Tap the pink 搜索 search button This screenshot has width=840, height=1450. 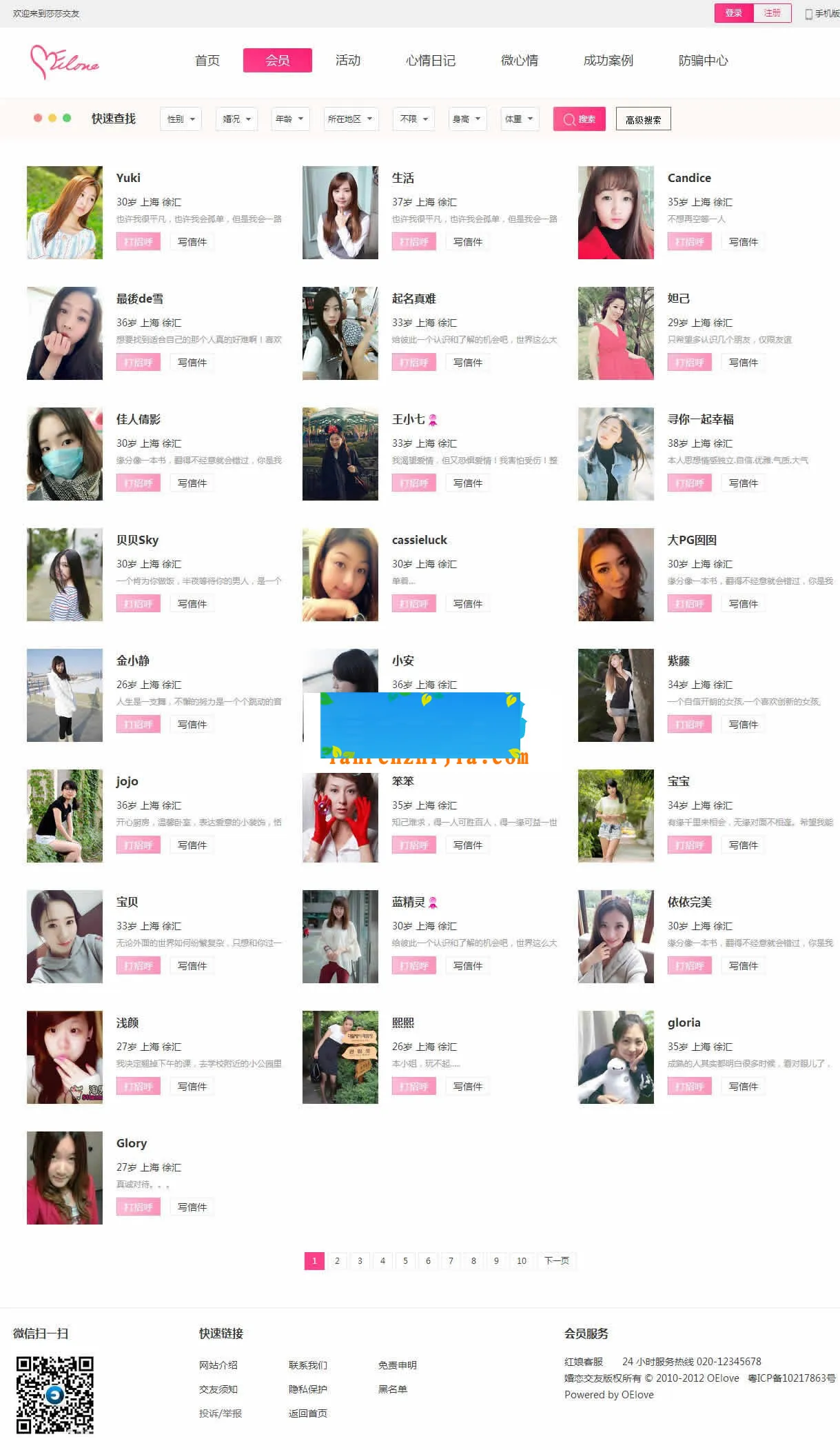click(x=579, y=119)
